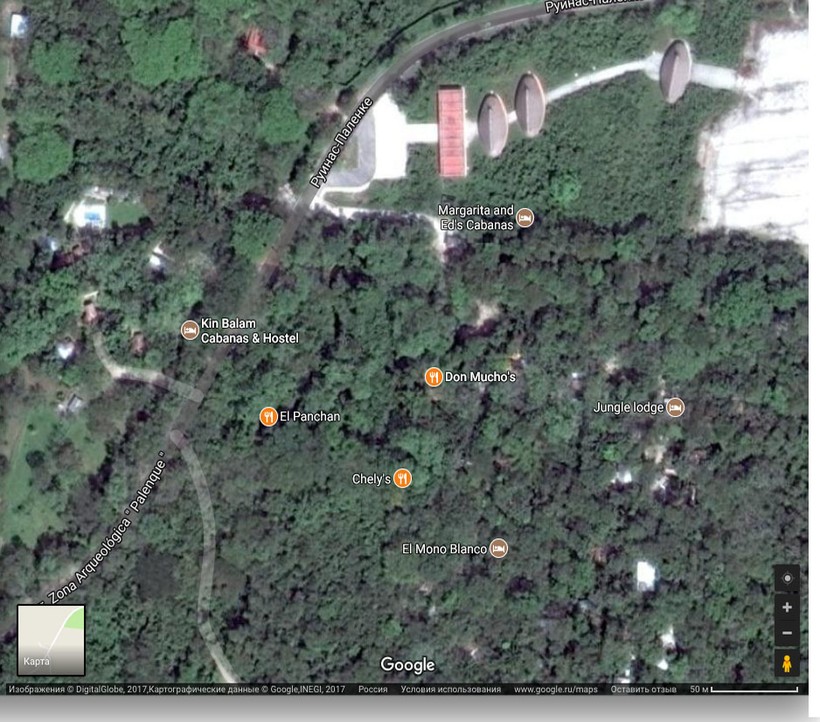Screen dimensions: 820x722
Task: Open the www.google.ru/maps link
Action: (556, 689)
